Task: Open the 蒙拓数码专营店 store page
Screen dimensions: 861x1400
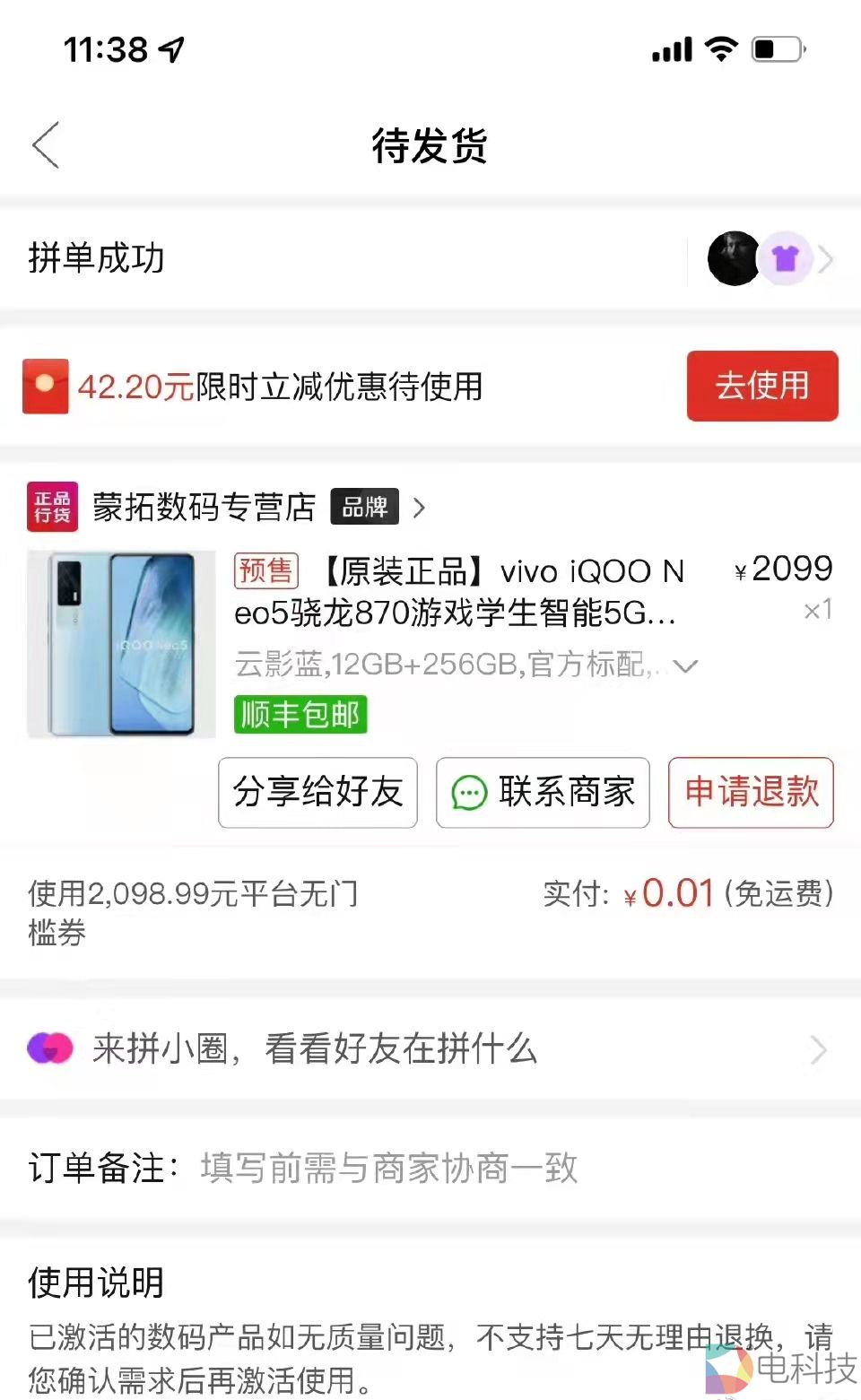Action: pyautogui.click(x=204, y=508)
